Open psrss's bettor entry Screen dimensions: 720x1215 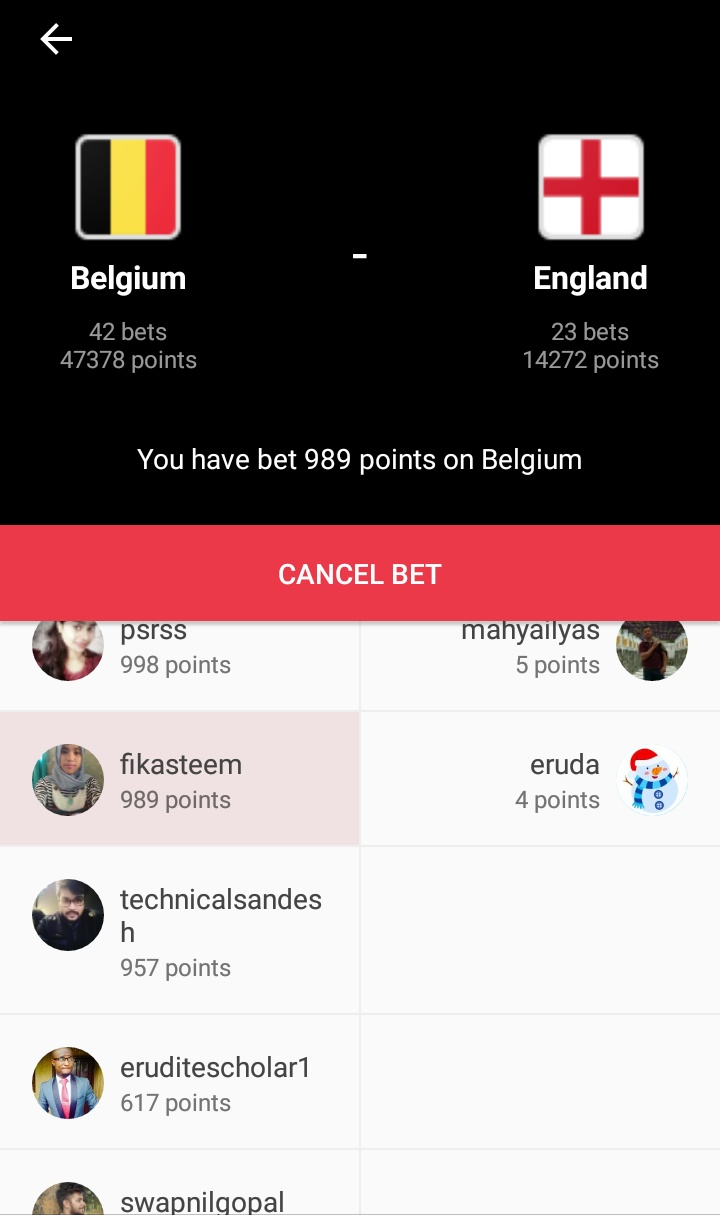tap(180, 660)
